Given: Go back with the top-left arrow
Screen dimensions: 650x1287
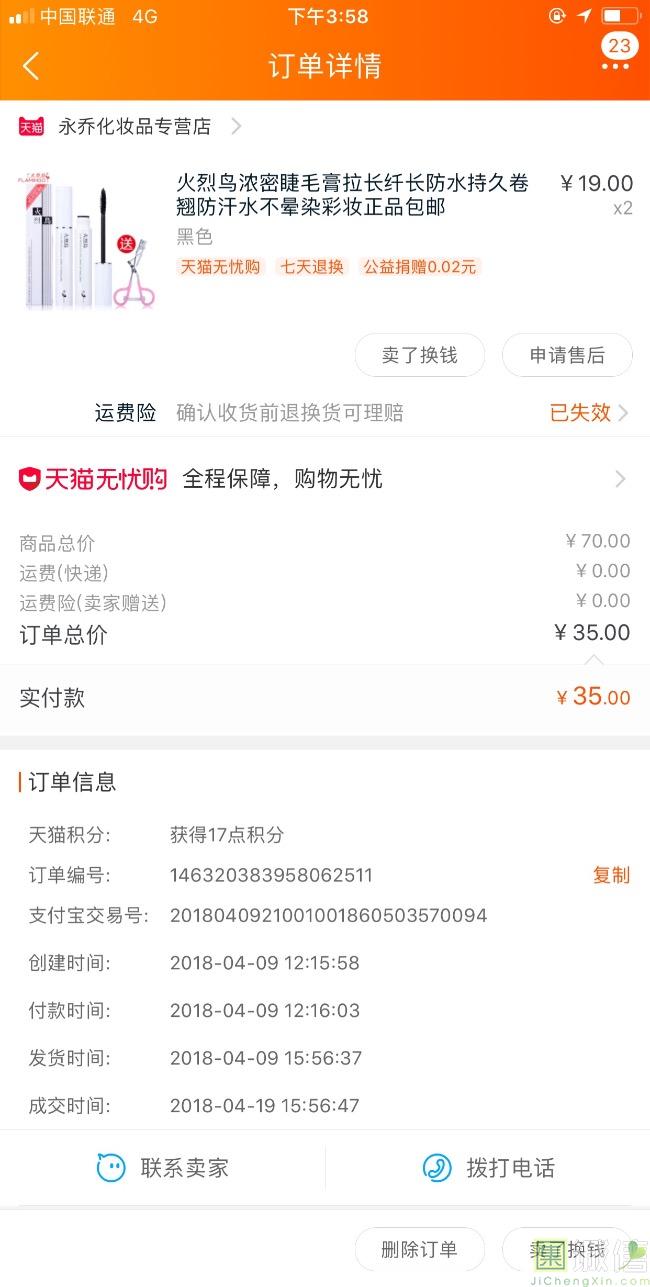Looking at the screenshot, I should (31, 66).
